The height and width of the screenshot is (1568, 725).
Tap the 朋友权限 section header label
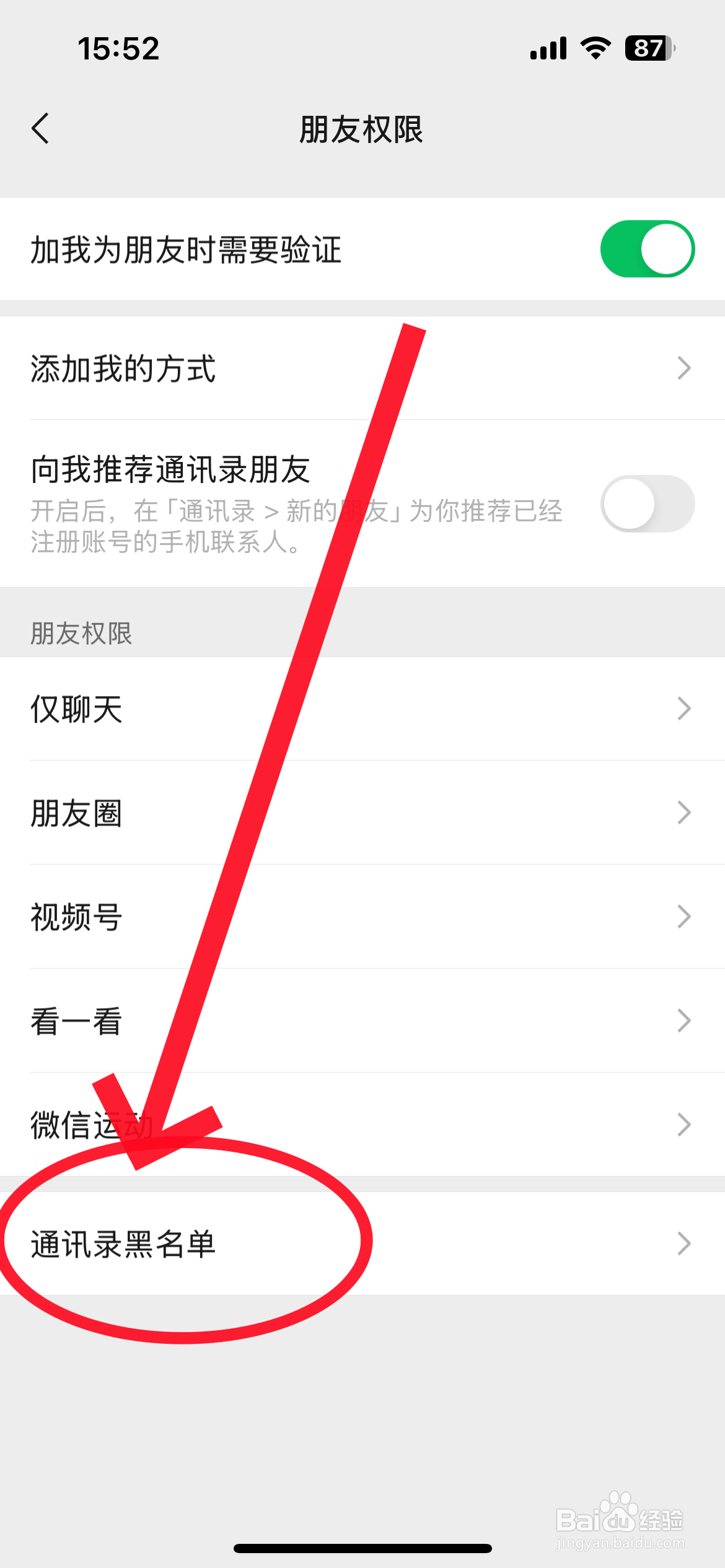(81, 634)
